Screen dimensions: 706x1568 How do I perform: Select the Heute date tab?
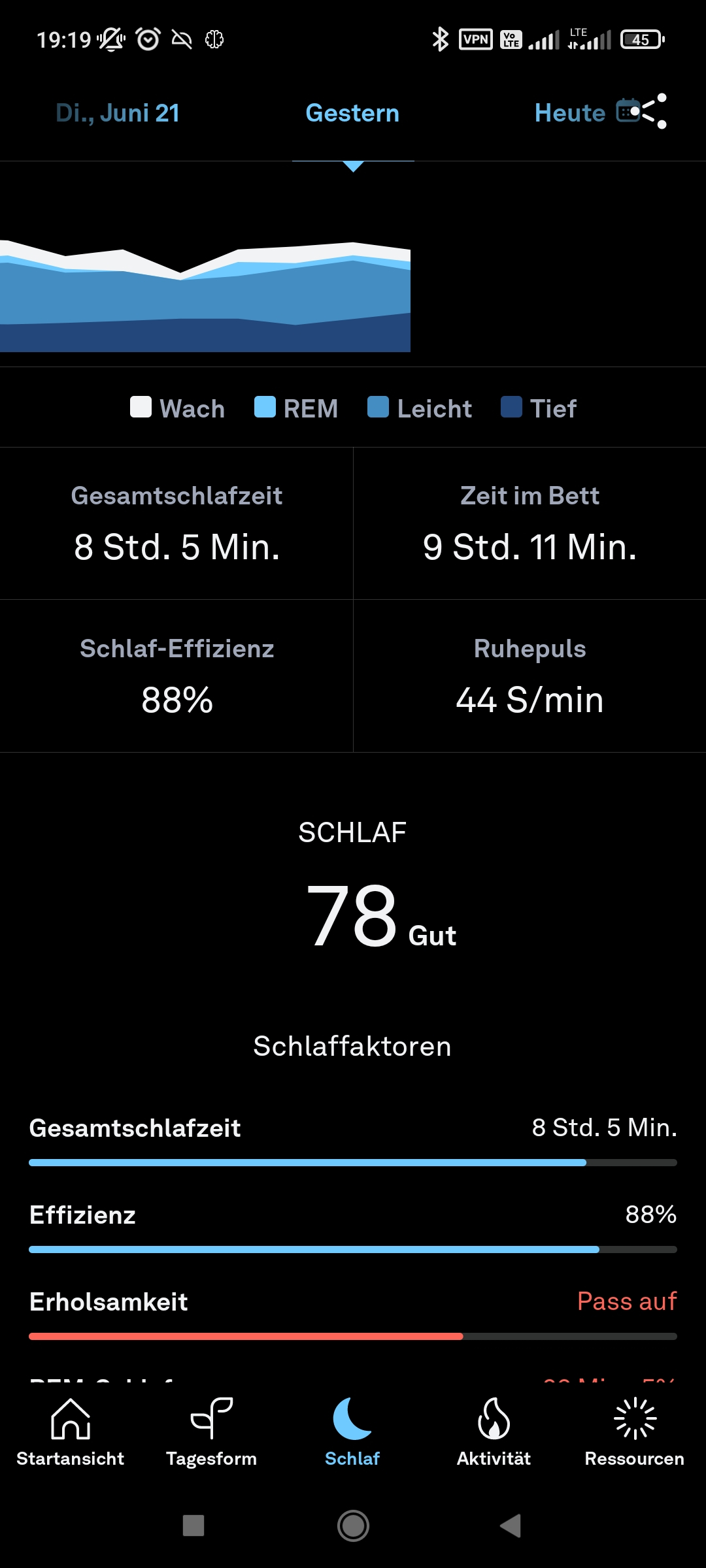[570, 113]
